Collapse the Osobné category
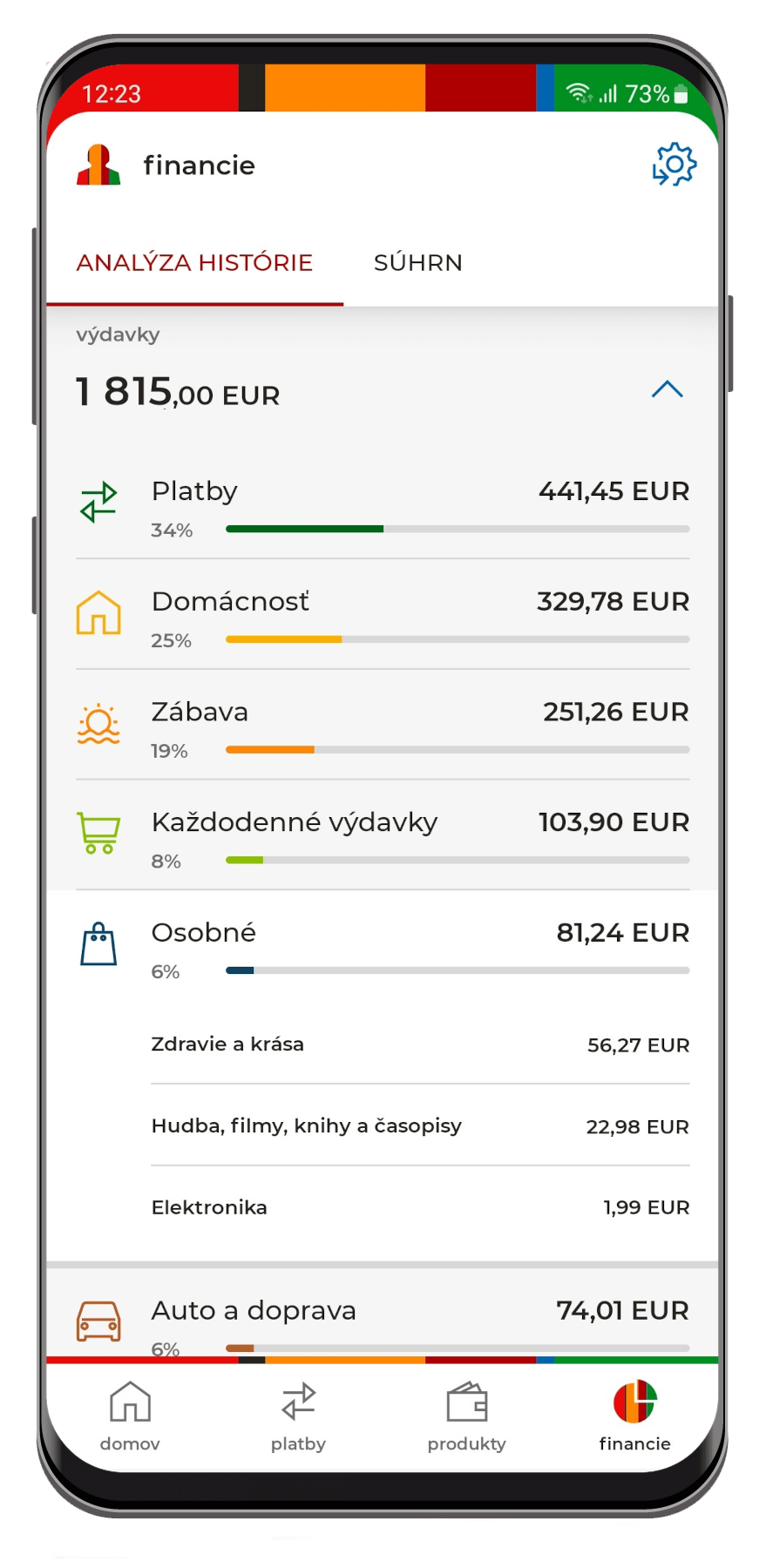Image resolution: width=766 pixels, height=1568 pixels. pos(383,946)
